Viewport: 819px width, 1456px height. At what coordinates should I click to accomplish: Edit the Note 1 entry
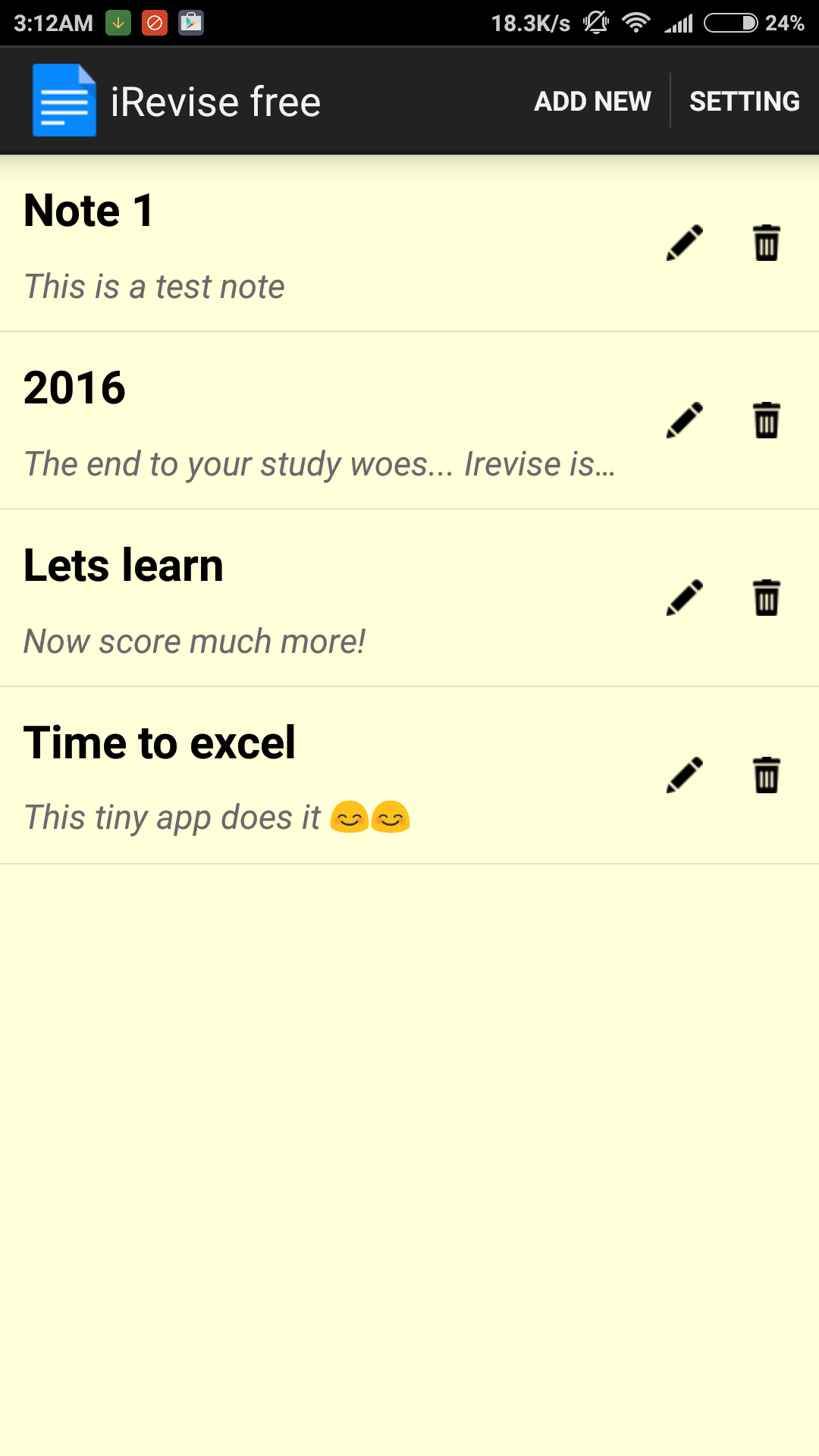(685, 243)
